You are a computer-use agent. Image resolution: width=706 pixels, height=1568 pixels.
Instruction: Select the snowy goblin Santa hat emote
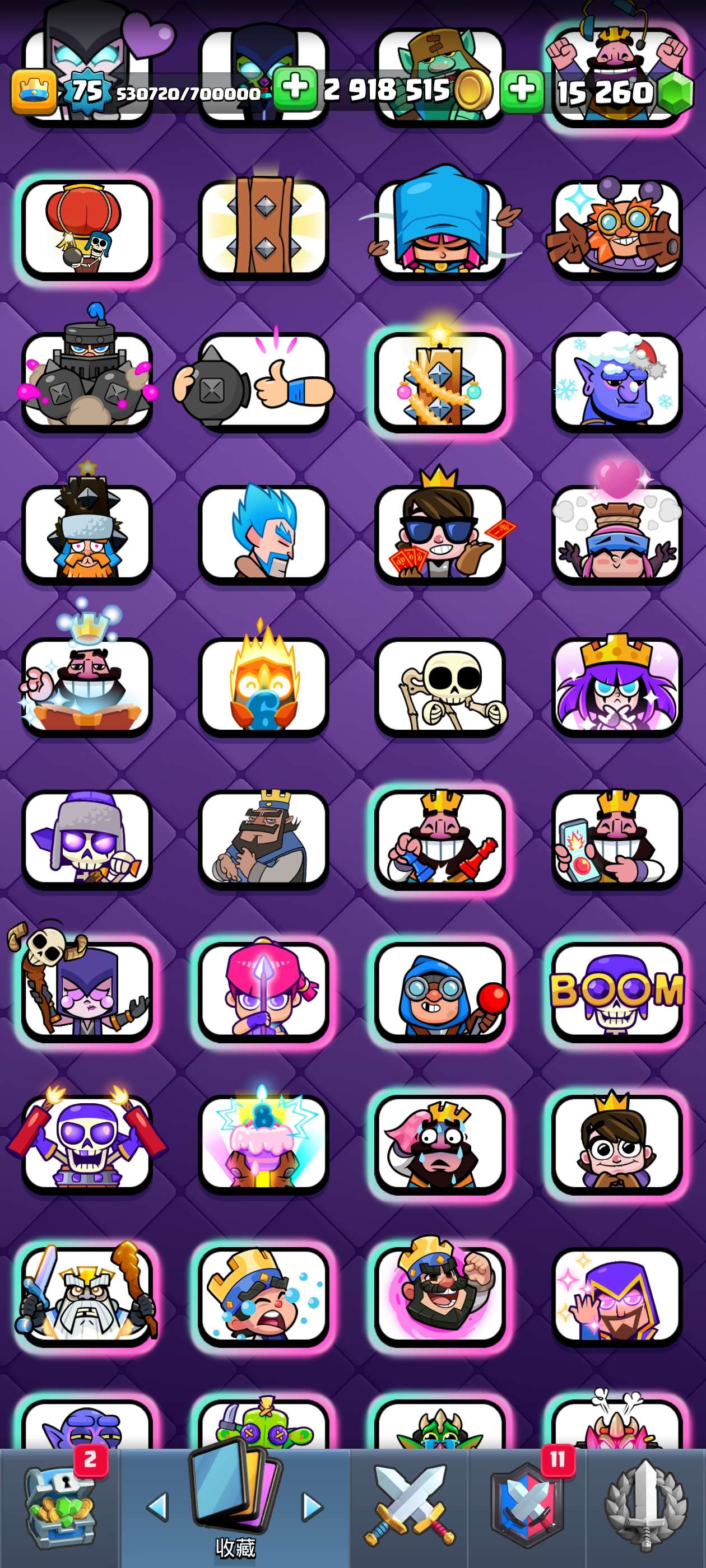pos(616,382)
